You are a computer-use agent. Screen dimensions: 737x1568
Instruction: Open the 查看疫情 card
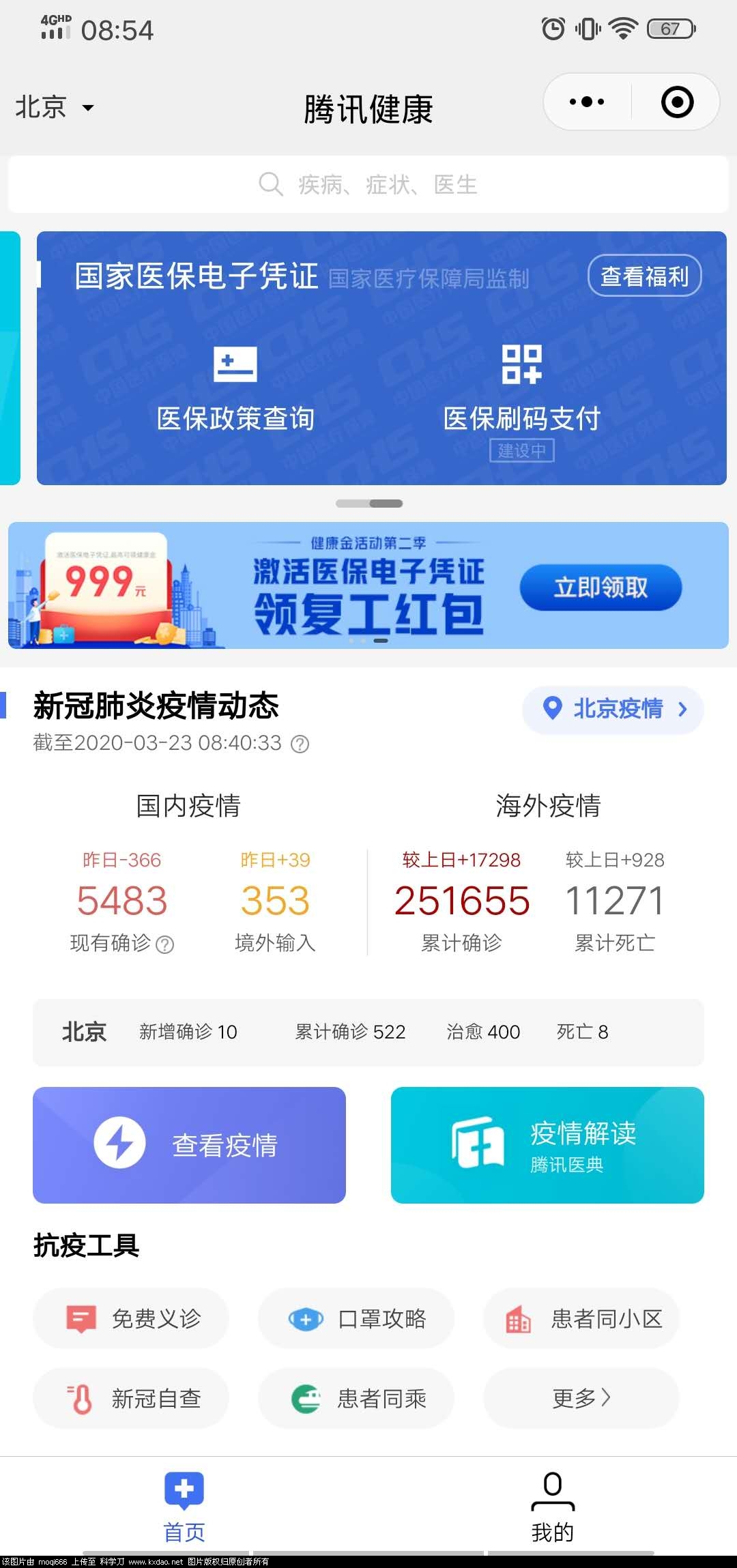[189, 1145]
